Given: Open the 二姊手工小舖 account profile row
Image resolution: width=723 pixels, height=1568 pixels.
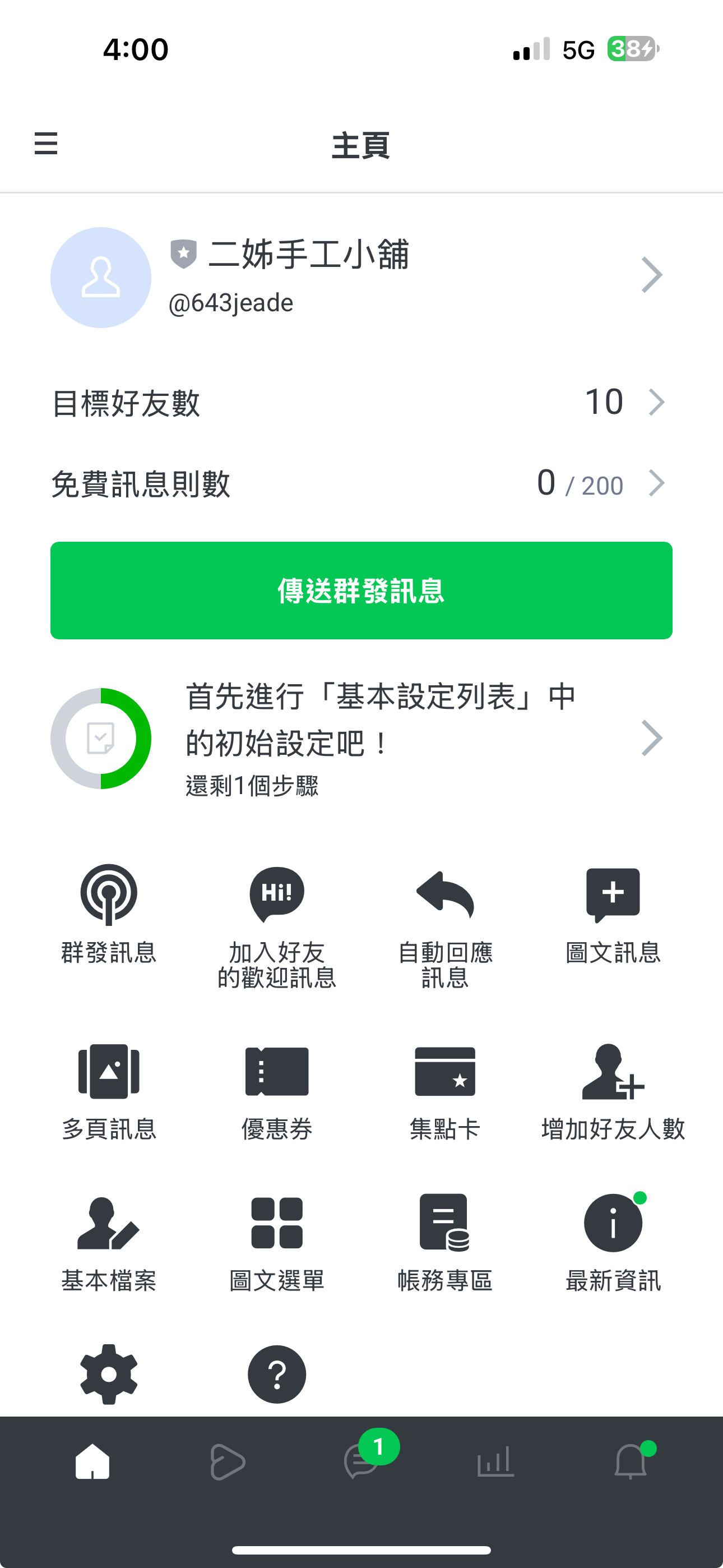Looking at the screenshot, I should coord(361,278).
